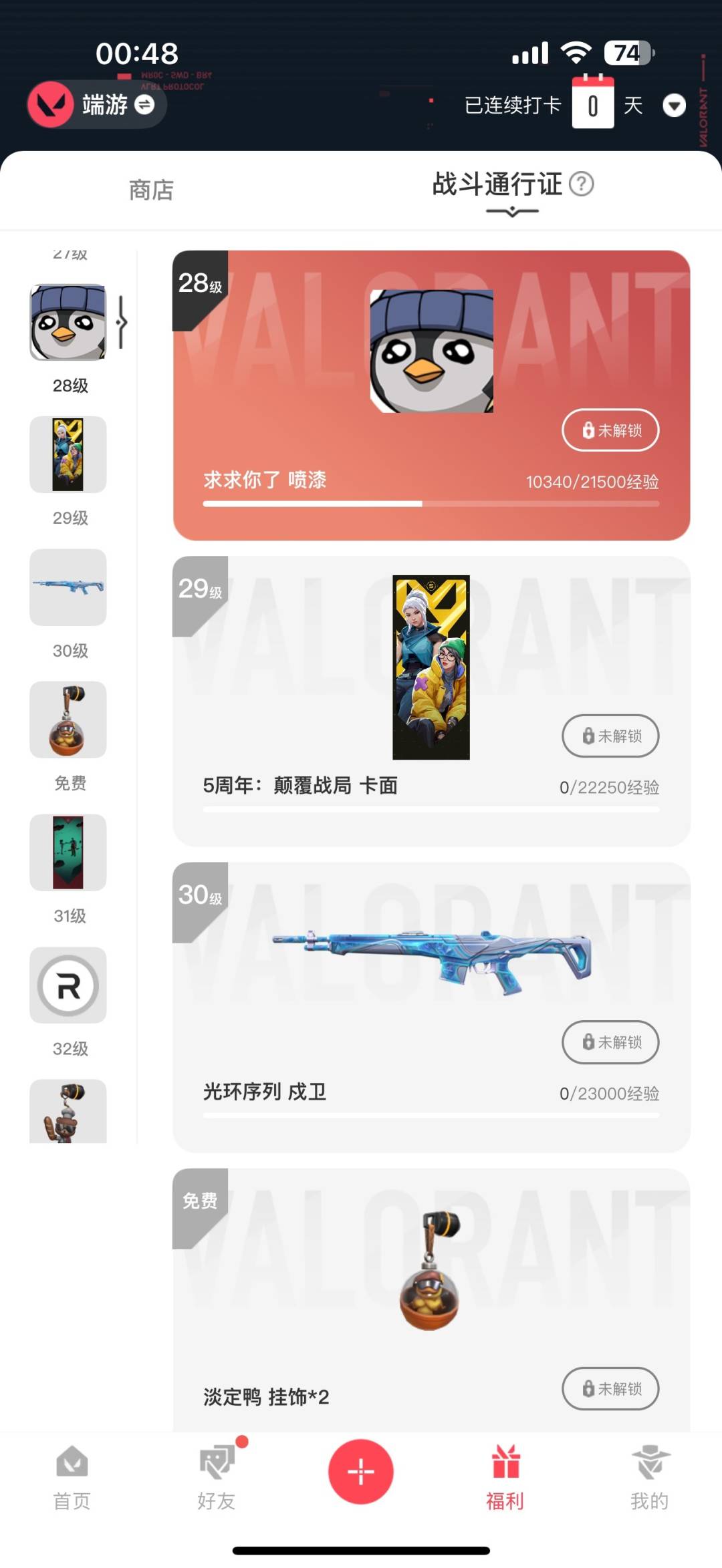Tap 未解锁 on the 求求你了 喷漆 card
Viewport: 722px width, 1568px height.
tap(610, 430)
